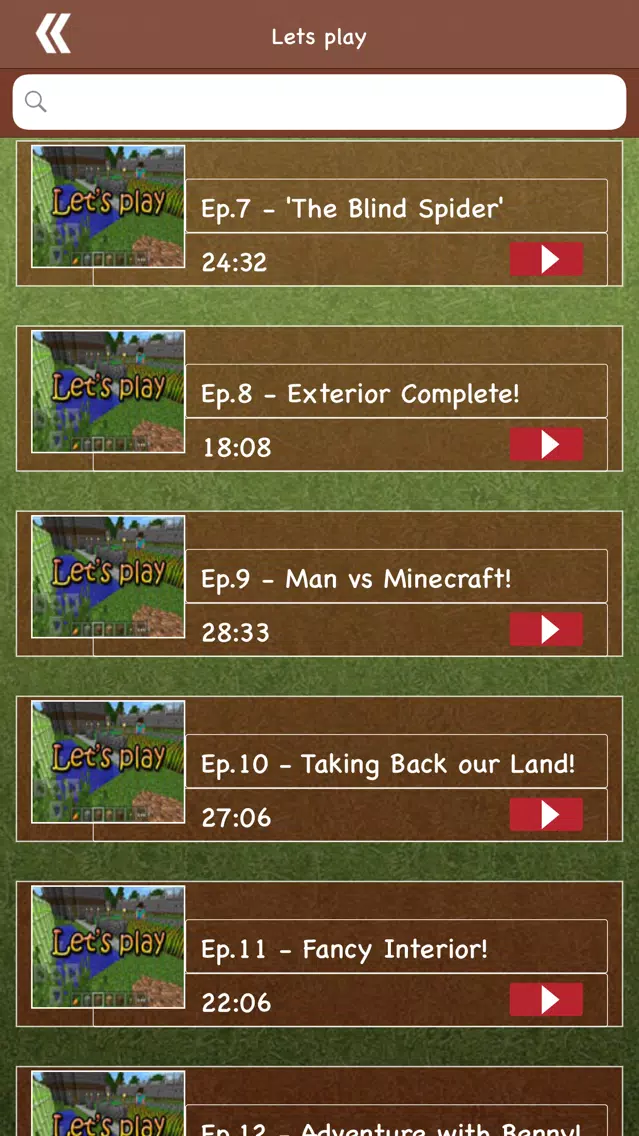Viewport: 639px width, 1136px height.
Task: View the Ep.11 thumbnail image
Action: coord(108,947)
